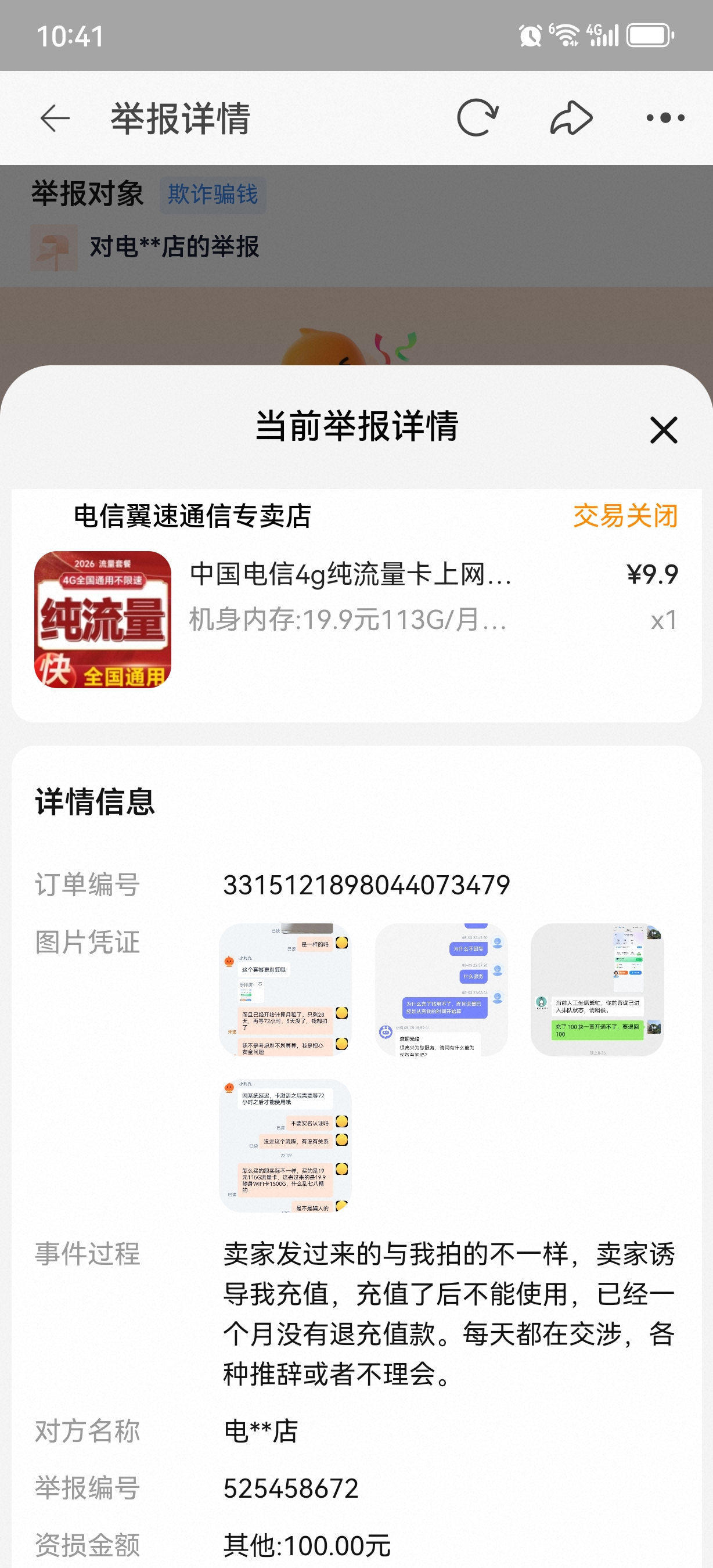
Task: View the second evidence image
Action: (441, 989)
